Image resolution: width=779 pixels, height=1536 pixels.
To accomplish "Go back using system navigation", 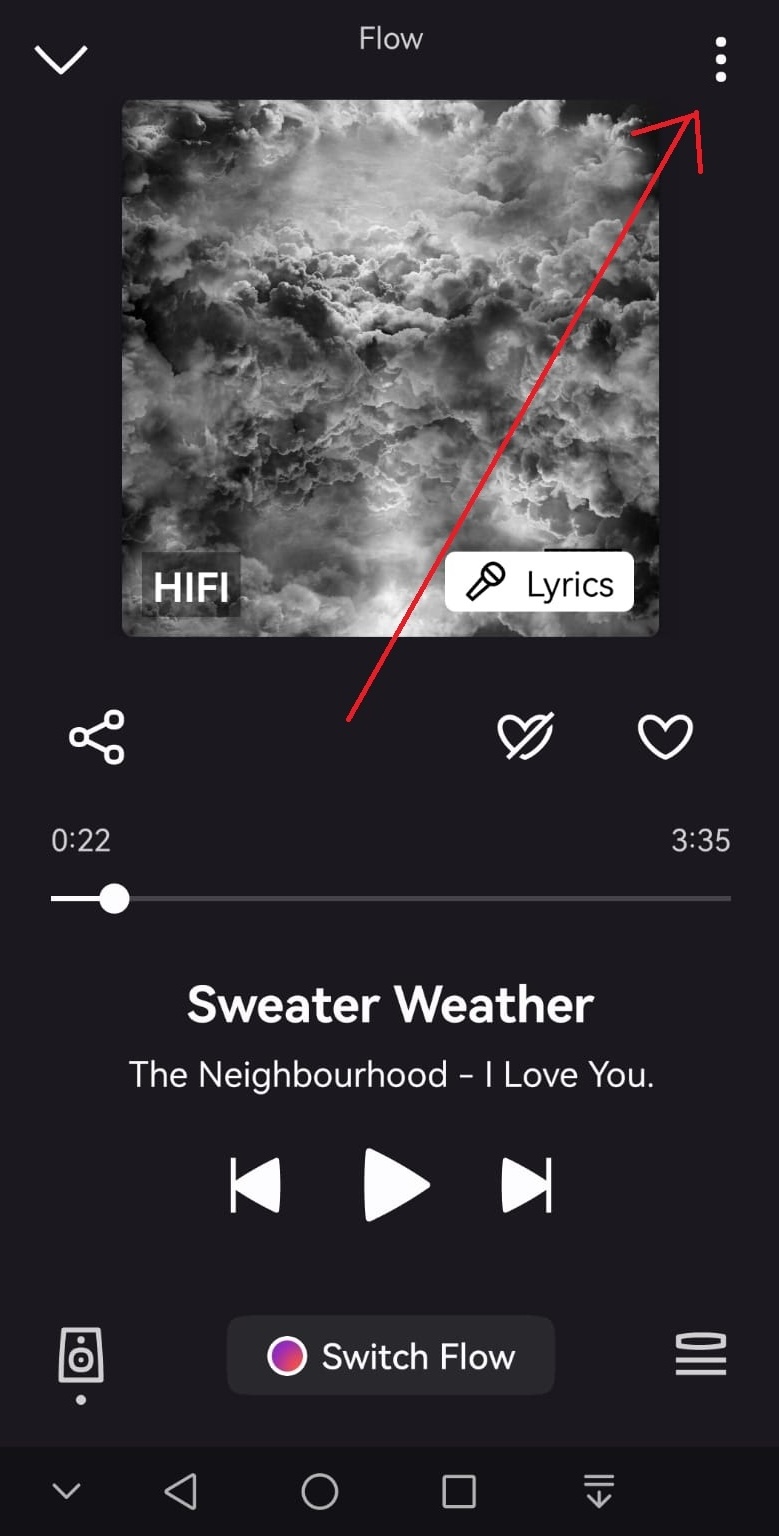I will point(180,1491).
